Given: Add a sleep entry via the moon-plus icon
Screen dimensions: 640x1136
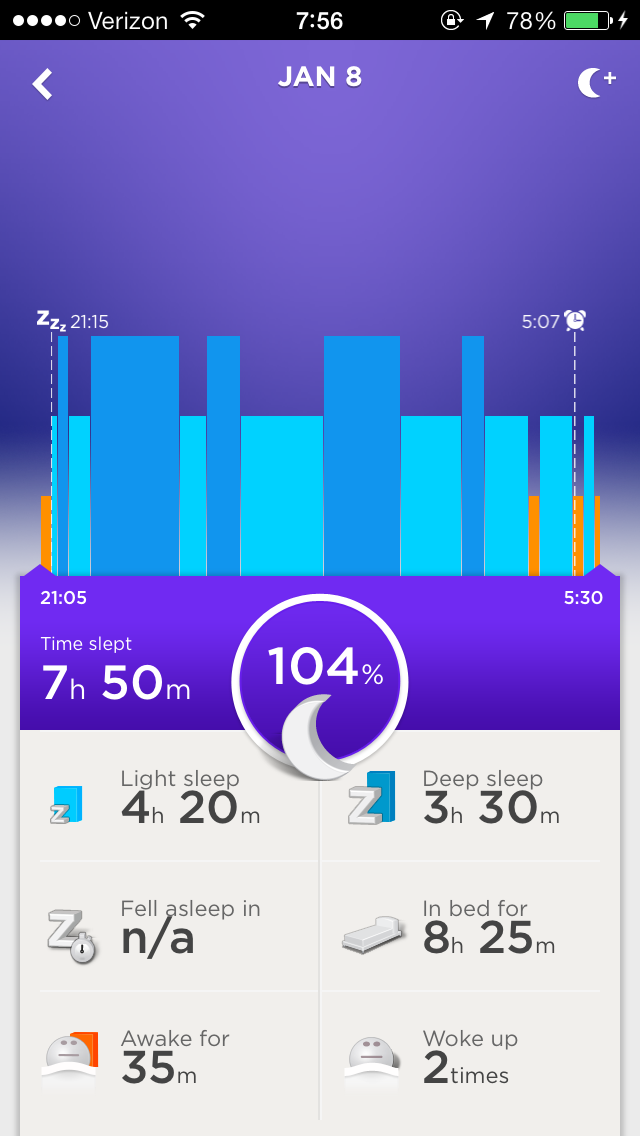Looking at the screenshot, I should point(596,83).
